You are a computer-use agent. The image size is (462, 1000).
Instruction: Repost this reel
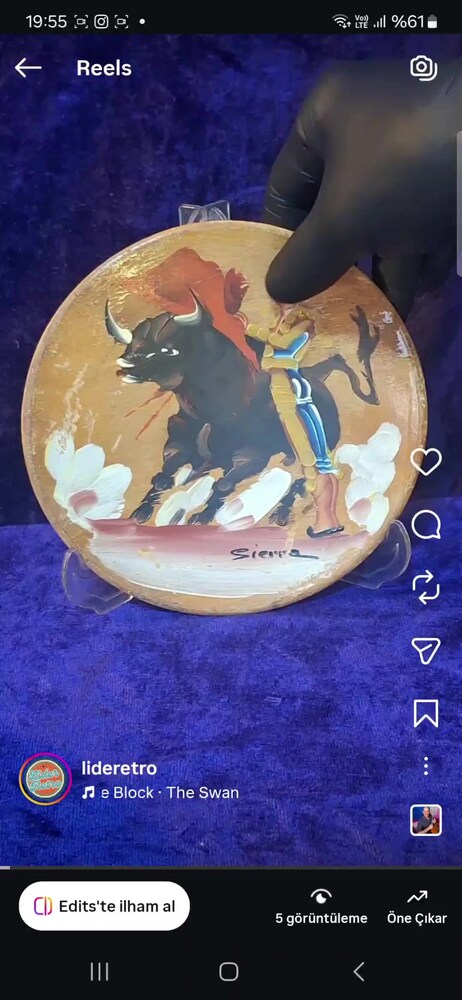426,587
